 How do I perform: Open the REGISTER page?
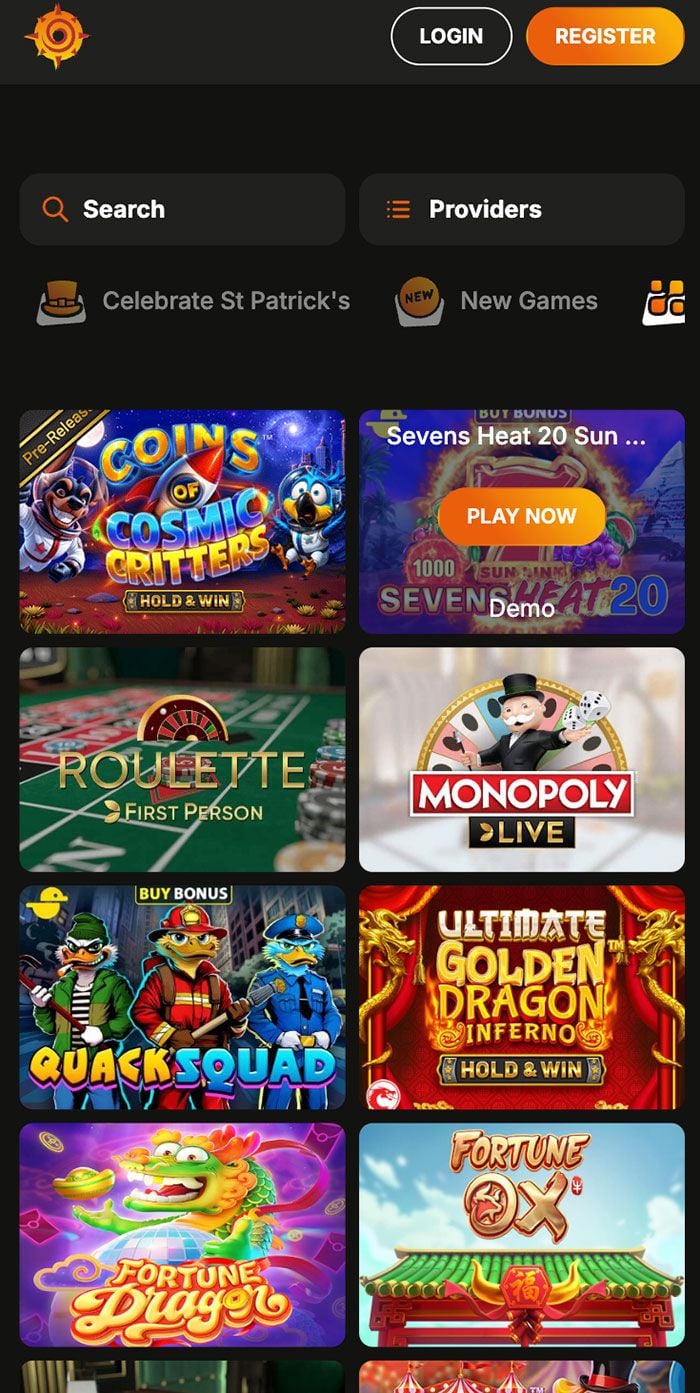click(x=605, y=36)
